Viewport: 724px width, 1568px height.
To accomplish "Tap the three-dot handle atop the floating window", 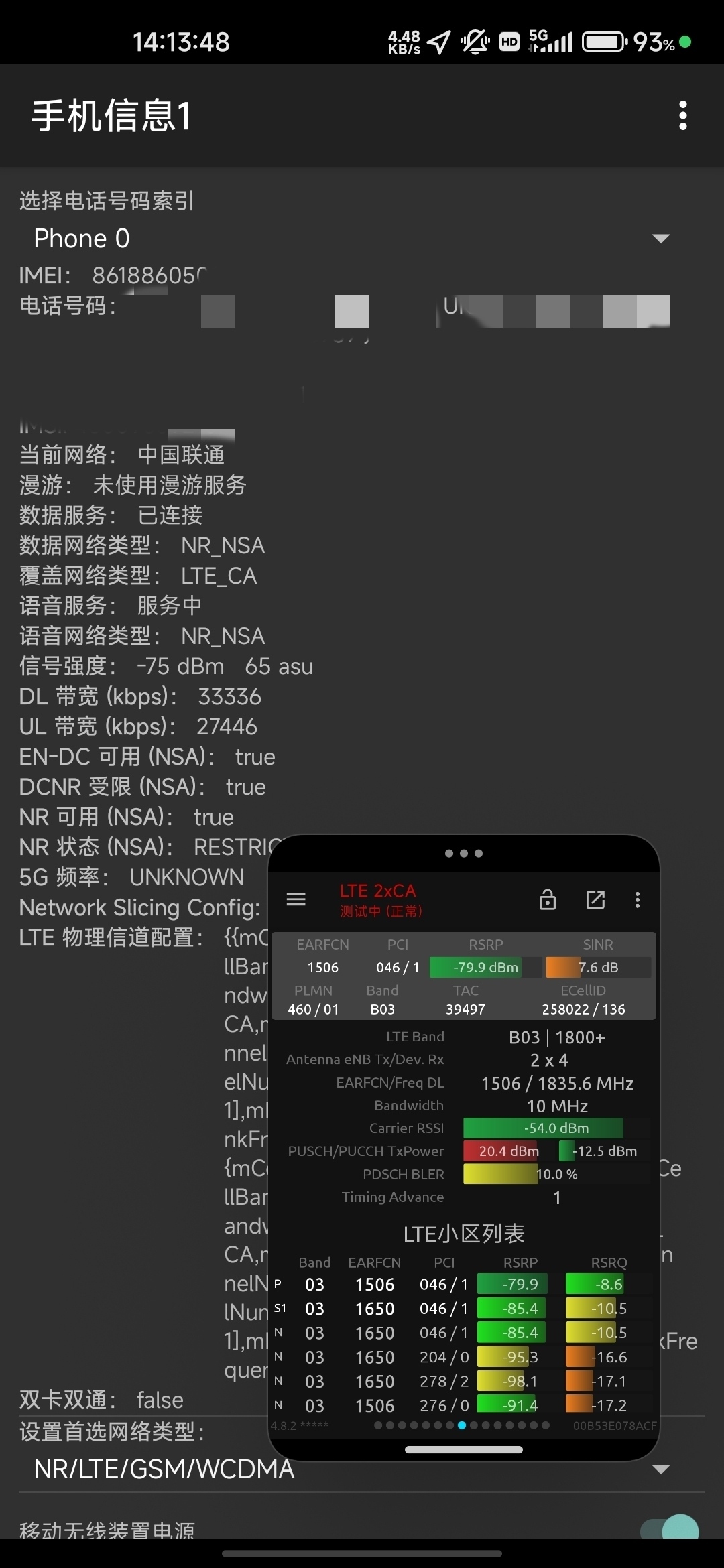I will 464,853.
